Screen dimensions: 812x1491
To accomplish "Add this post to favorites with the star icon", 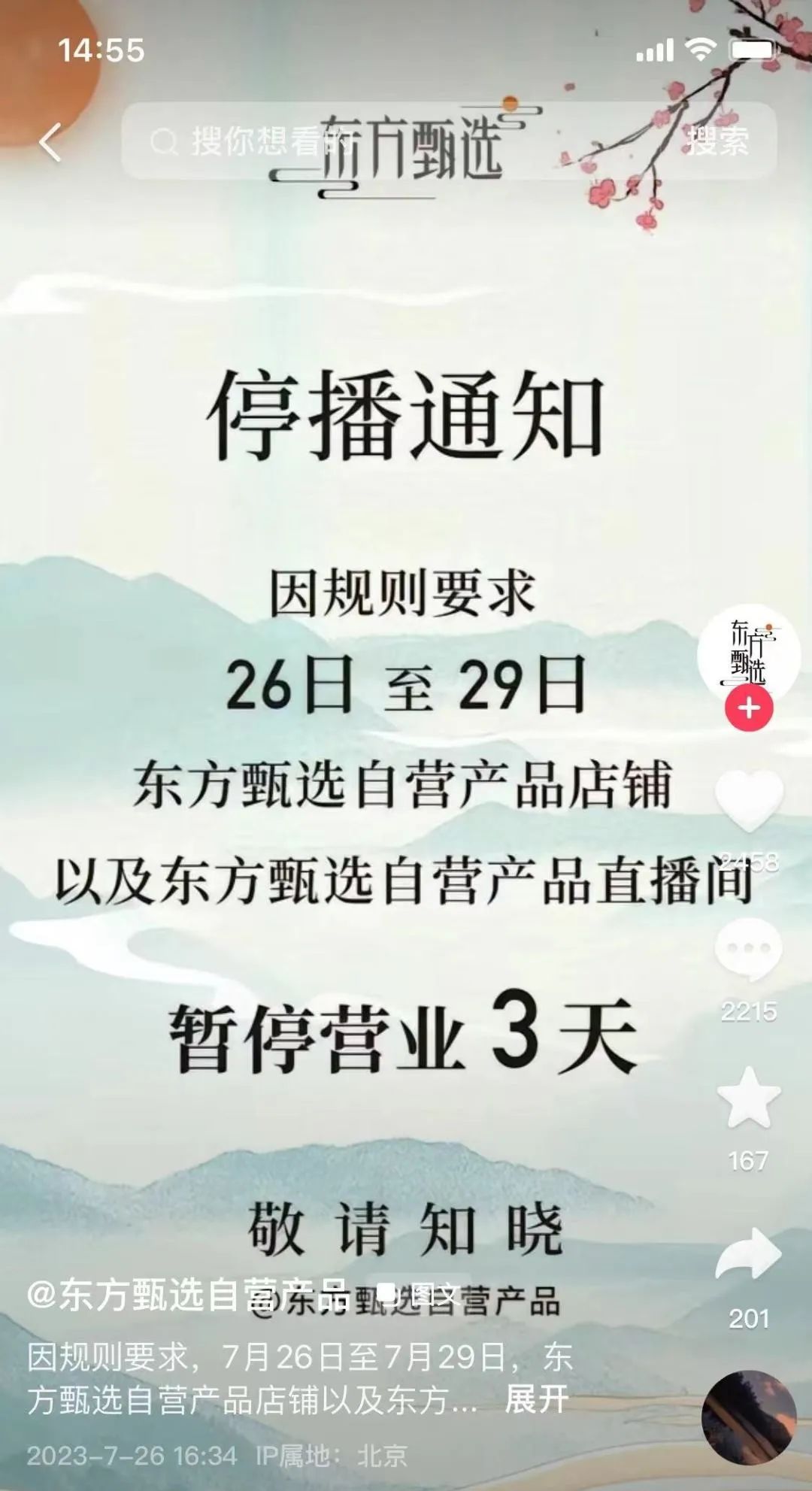I will [748, 1098].
